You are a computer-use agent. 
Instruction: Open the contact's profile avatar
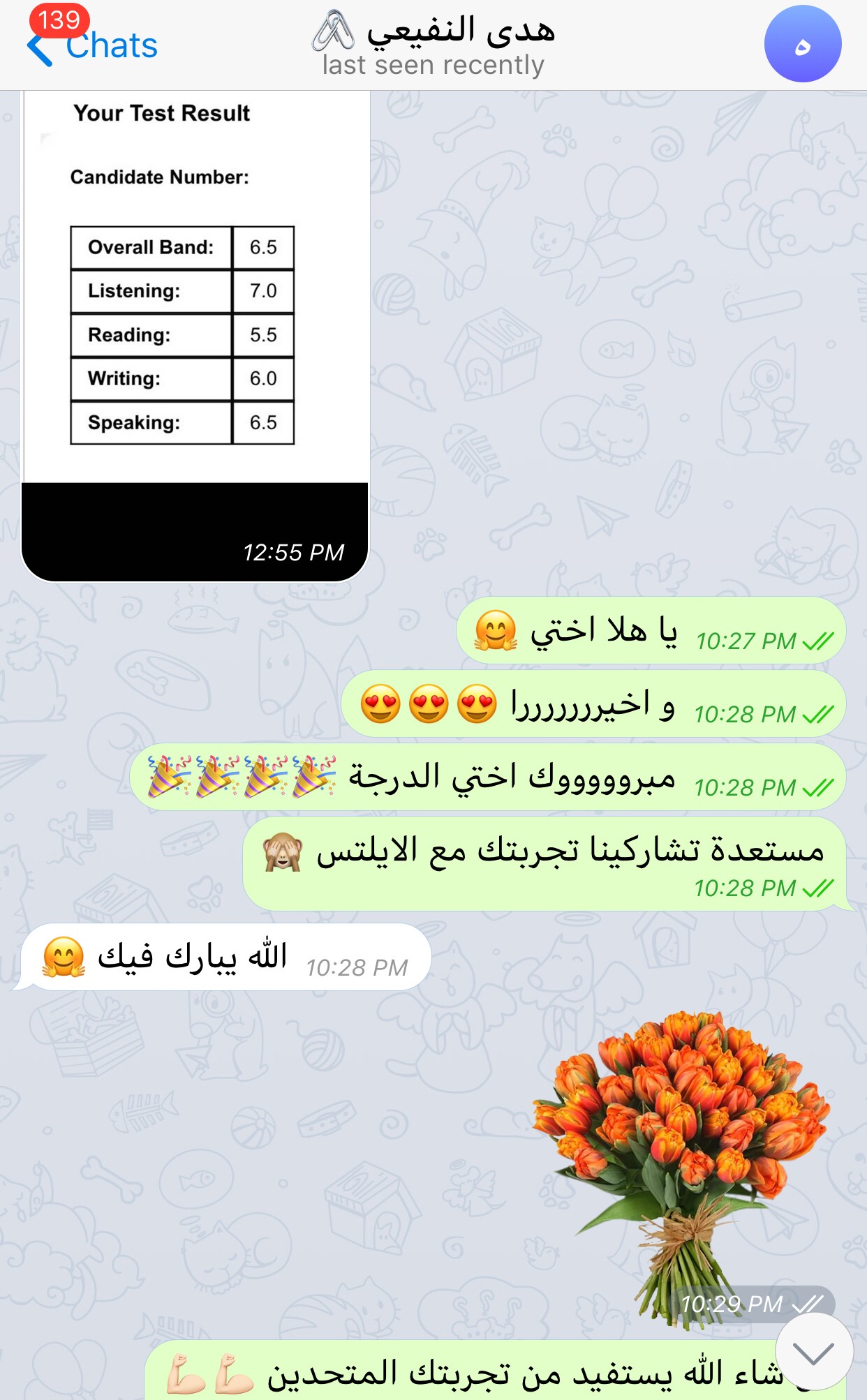pyautogui.click(x=802, y=45)
